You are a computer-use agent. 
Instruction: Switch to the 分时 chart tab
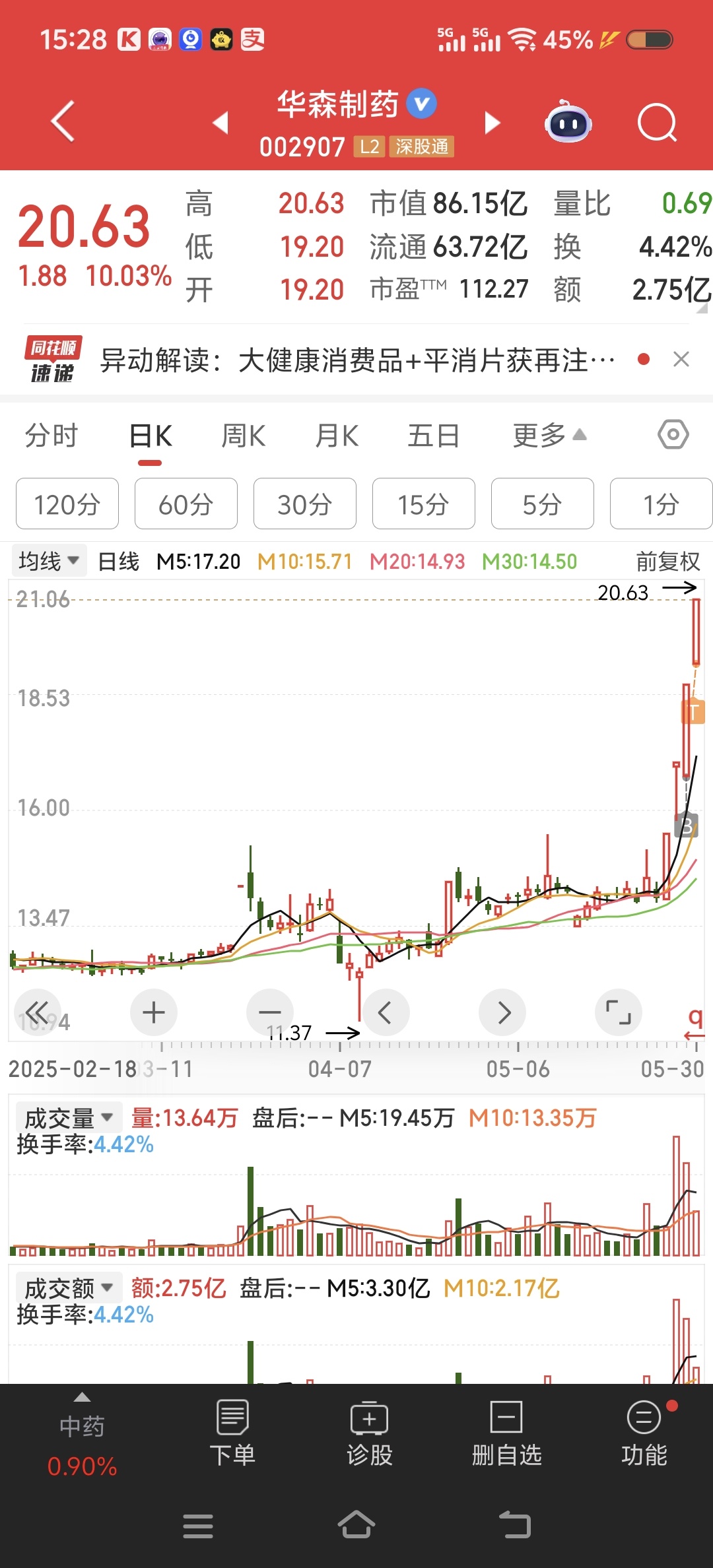point(51,436)
